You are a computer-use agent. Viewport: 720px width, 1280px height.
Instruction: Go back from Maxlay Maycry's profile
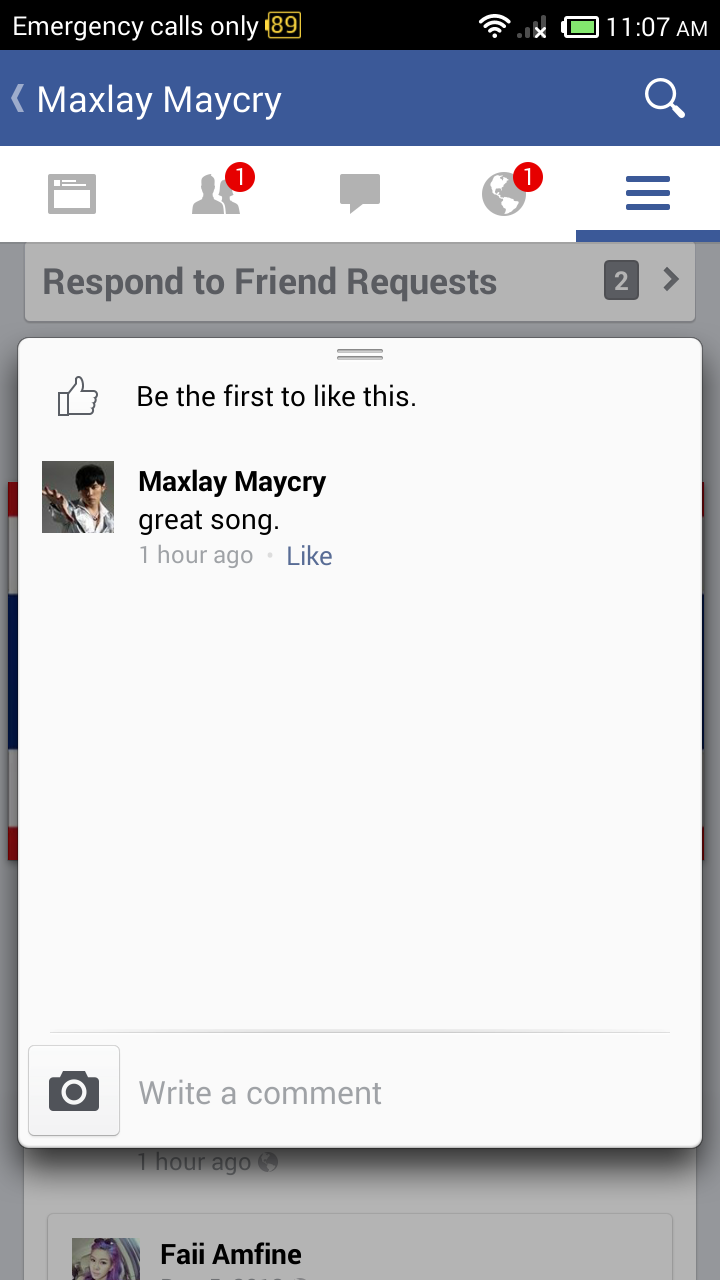point(17,98)
